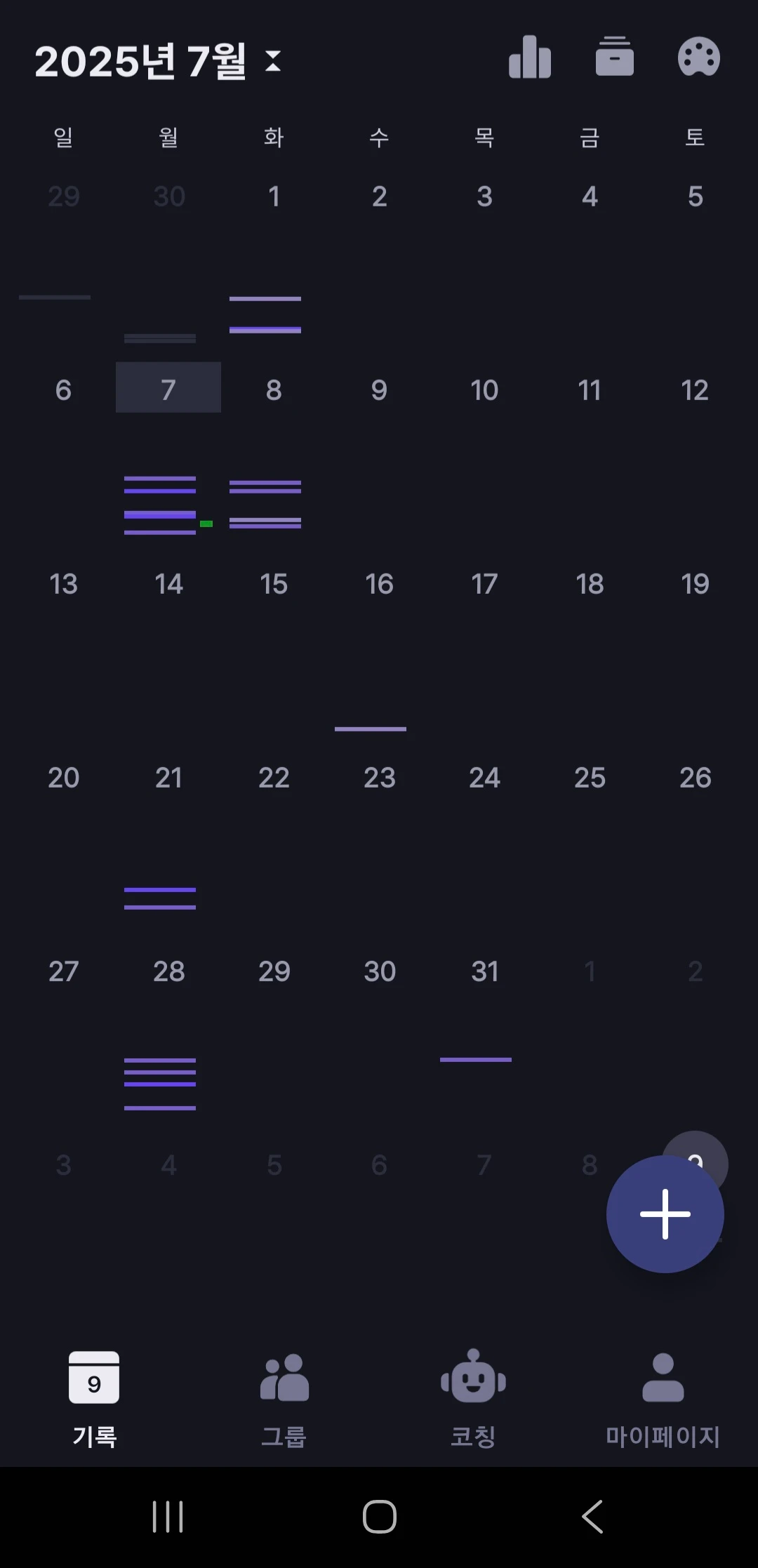Open July 16 in the calendar
This screenshot has width=758, height=1568.
(379, 584)
